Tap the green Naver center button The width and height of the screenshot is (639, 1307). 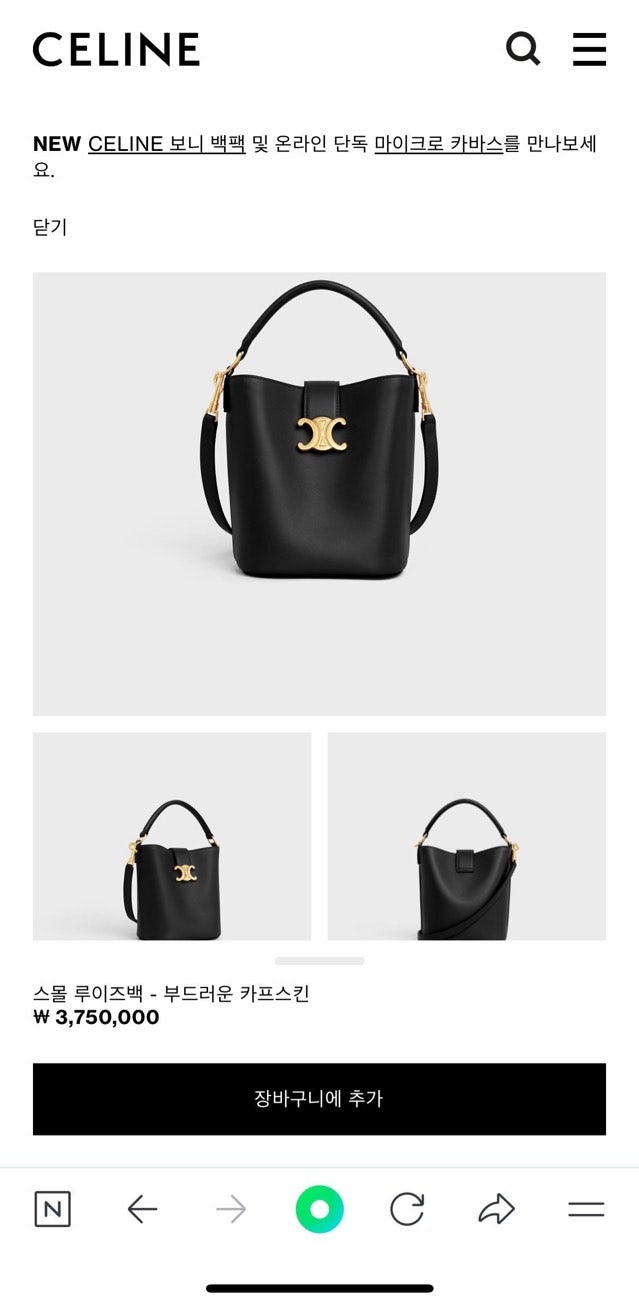click(x=319, y=1209)
